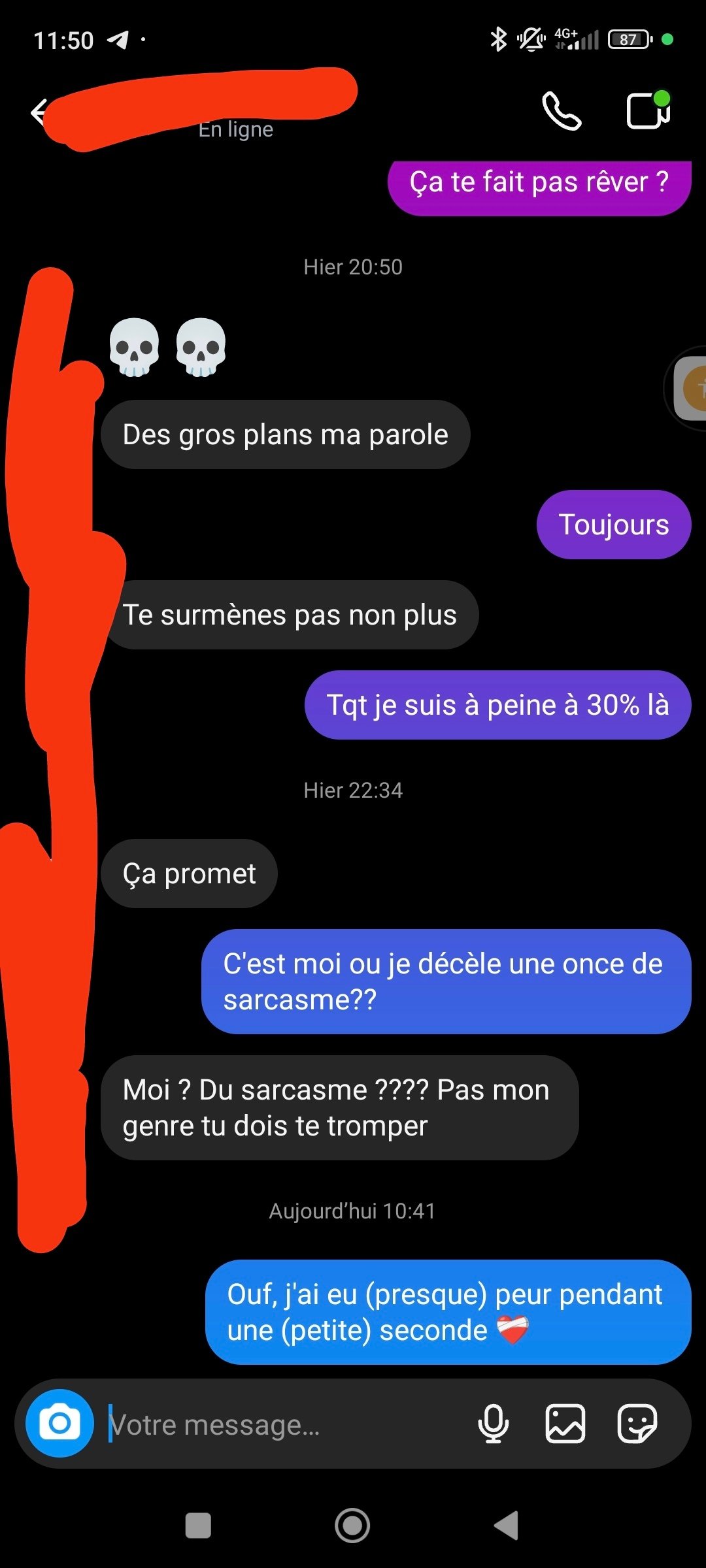Tap the system home button
The height and width of the screenshot is (1568, 706).
pyautogui.click(x=352, y=1526)
